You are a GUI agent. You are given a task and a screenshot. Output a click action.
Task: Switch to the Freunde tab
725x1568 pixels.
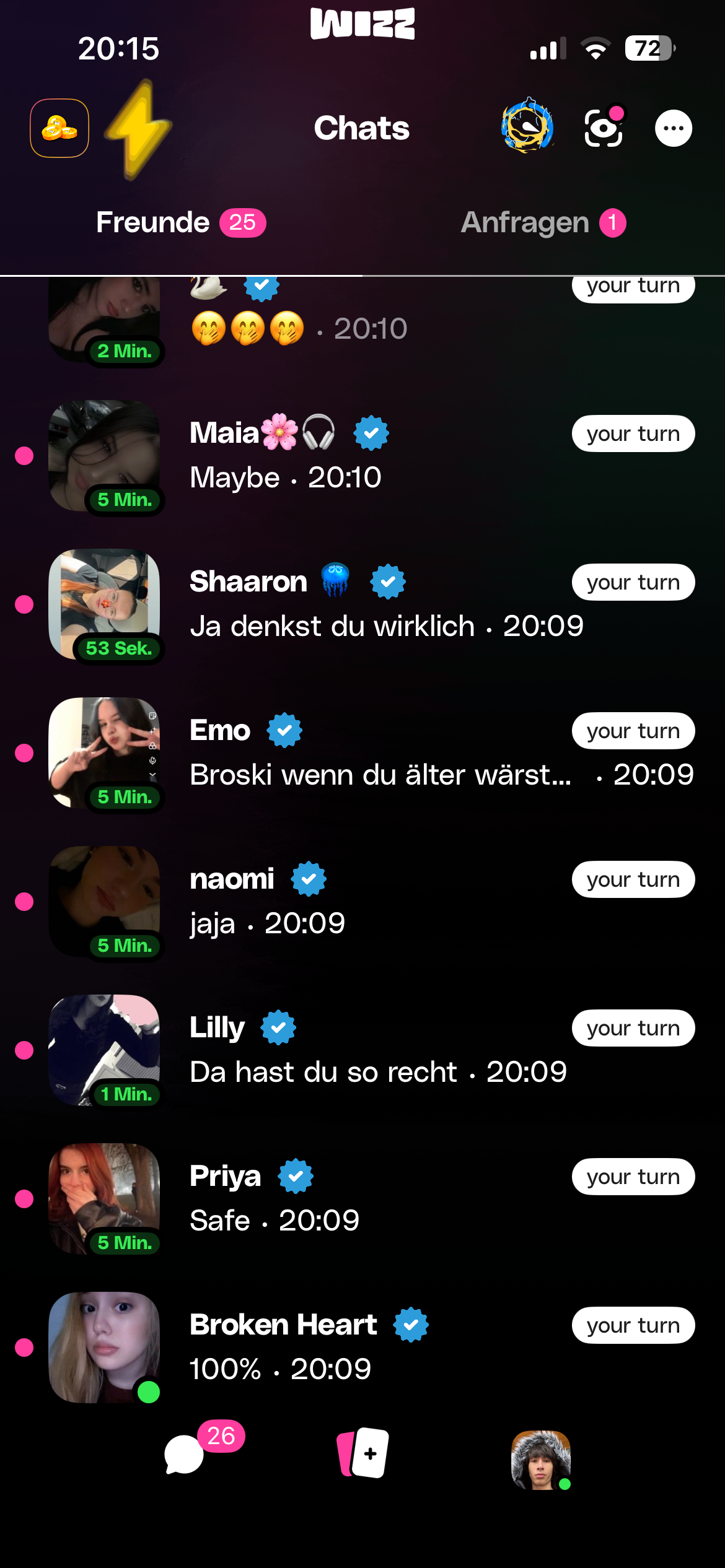tap(180, 223)
